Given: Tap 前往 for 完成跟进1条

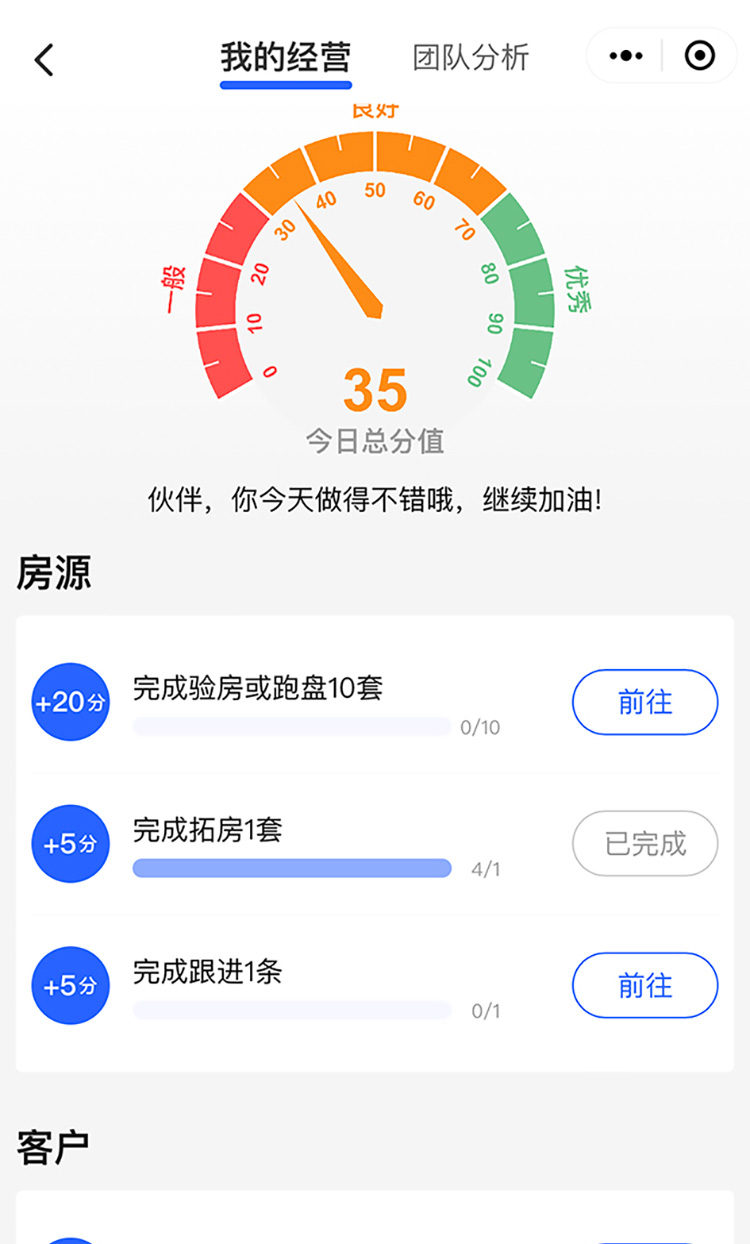Looking at the screenshot, I should (645, 986).
